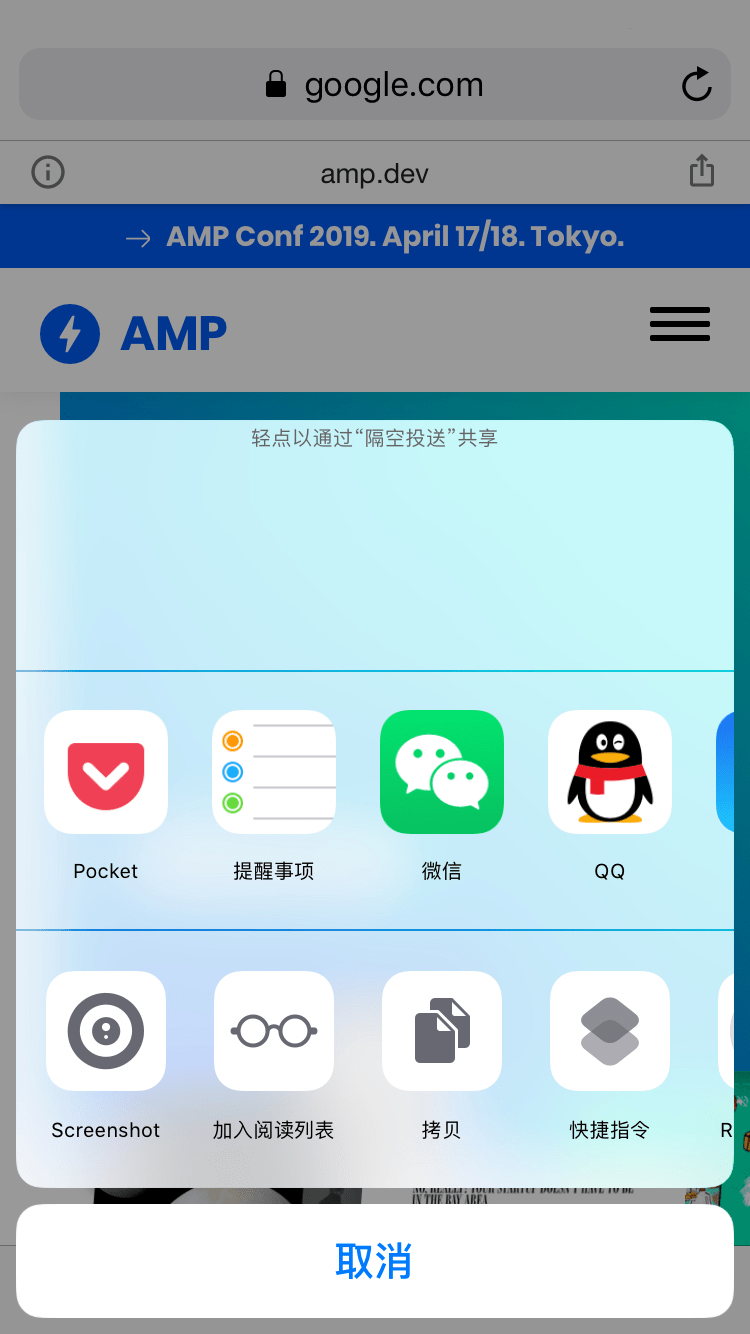
Task: Tap the page info circle icon
Action: [46, 172]
